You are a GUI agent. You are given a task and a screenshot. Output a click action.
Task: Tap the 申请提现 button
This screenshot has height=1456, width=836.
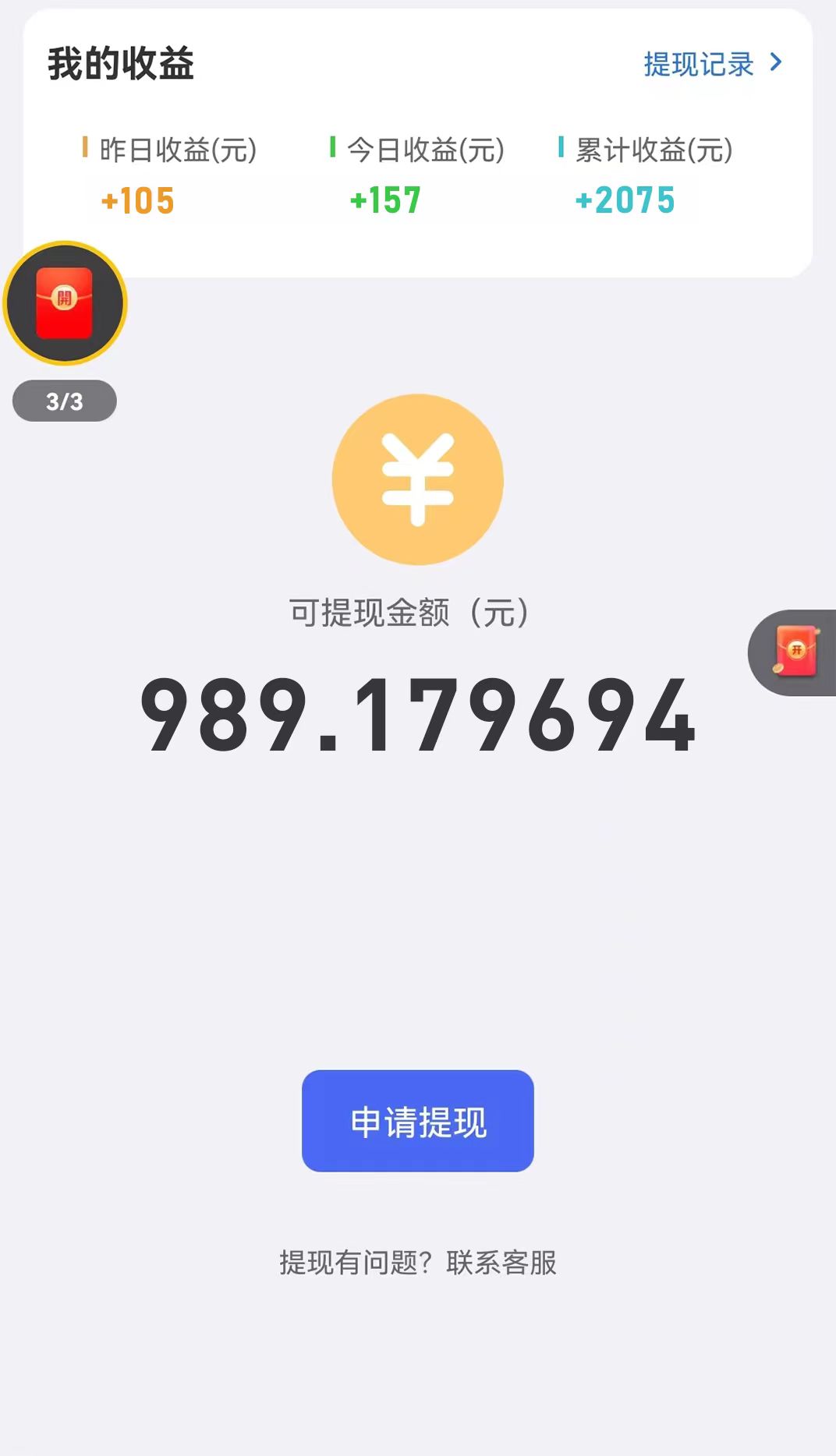point(417,1121)
